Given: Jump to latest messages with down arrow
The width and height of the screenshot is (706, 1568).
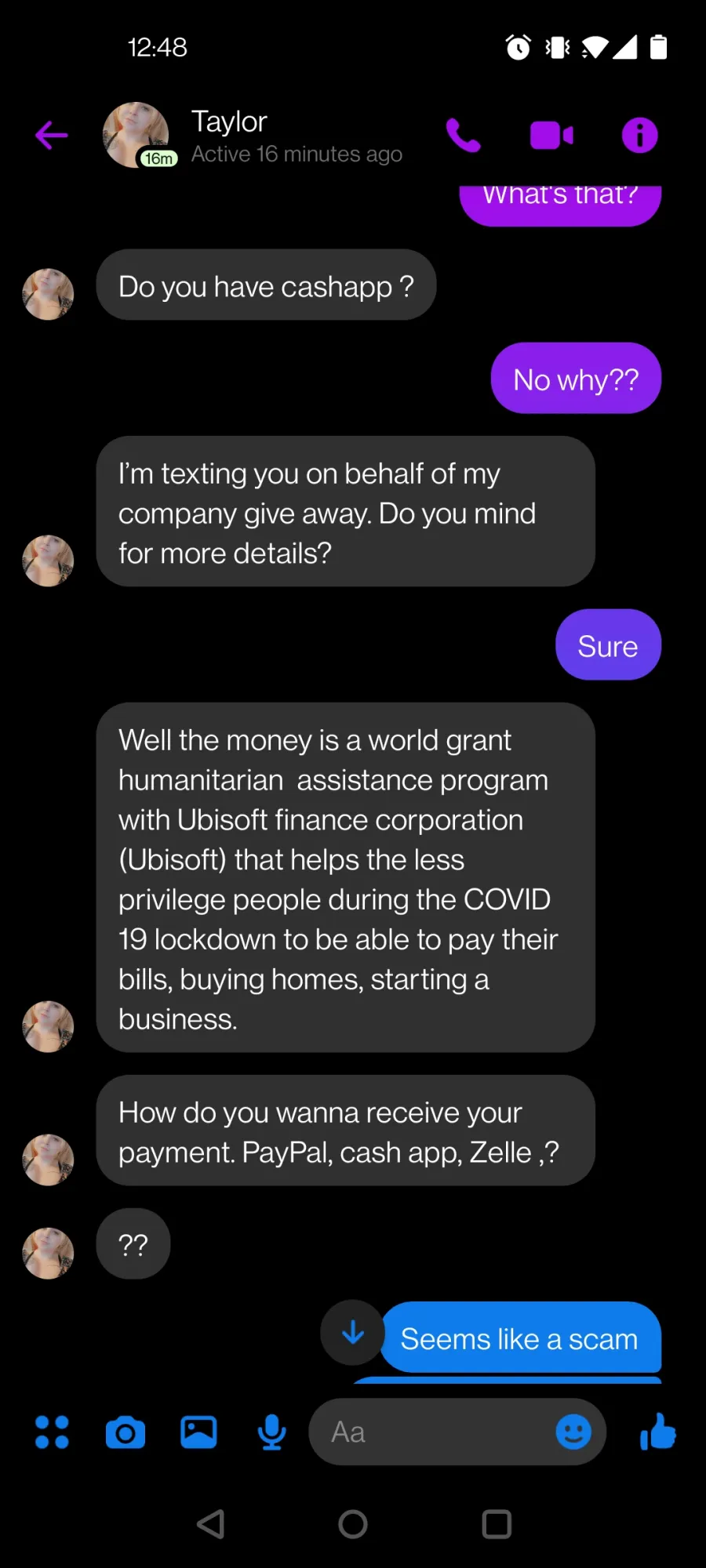Looking at the screenshot, I should tap(353, 1332).
